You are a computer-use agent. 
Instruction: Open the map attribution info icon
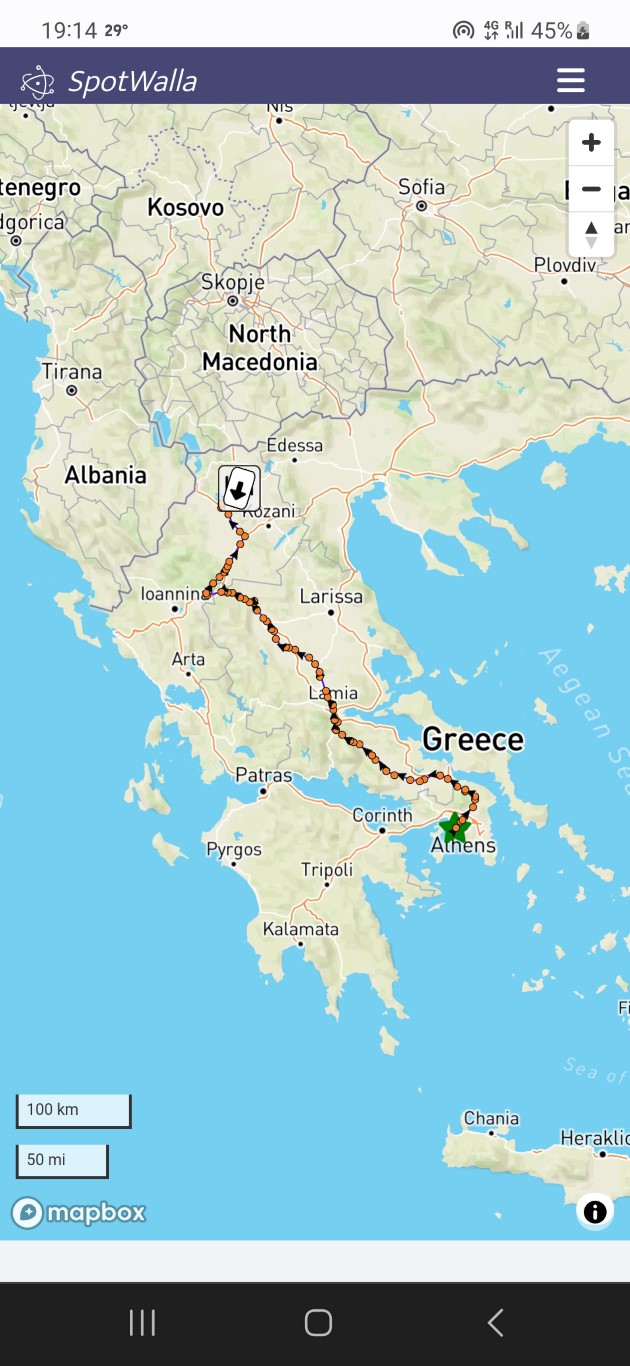(595, 1212)
